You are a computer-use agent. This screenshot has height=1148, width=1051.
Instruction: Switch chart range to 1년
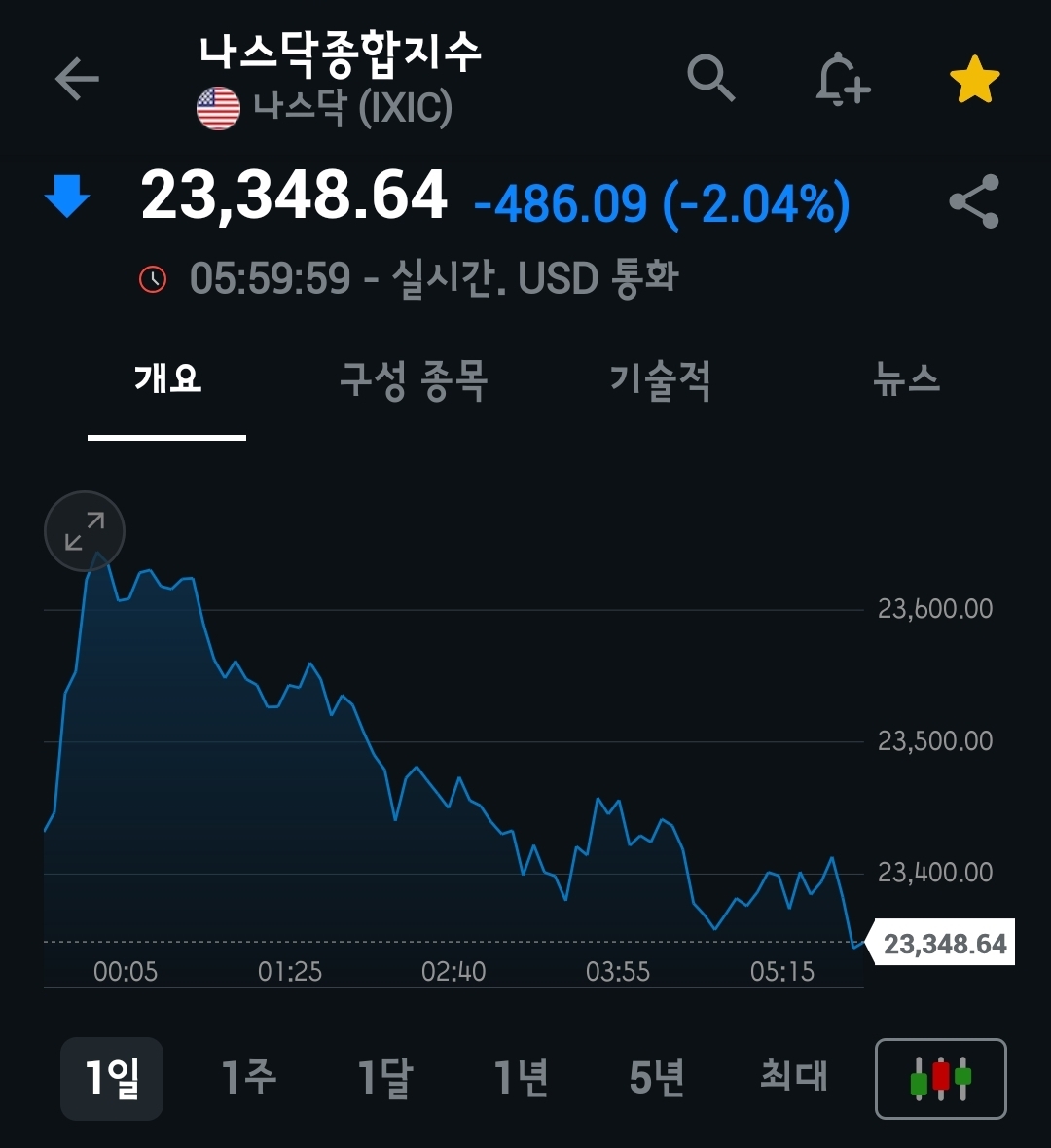[521, 1078]
